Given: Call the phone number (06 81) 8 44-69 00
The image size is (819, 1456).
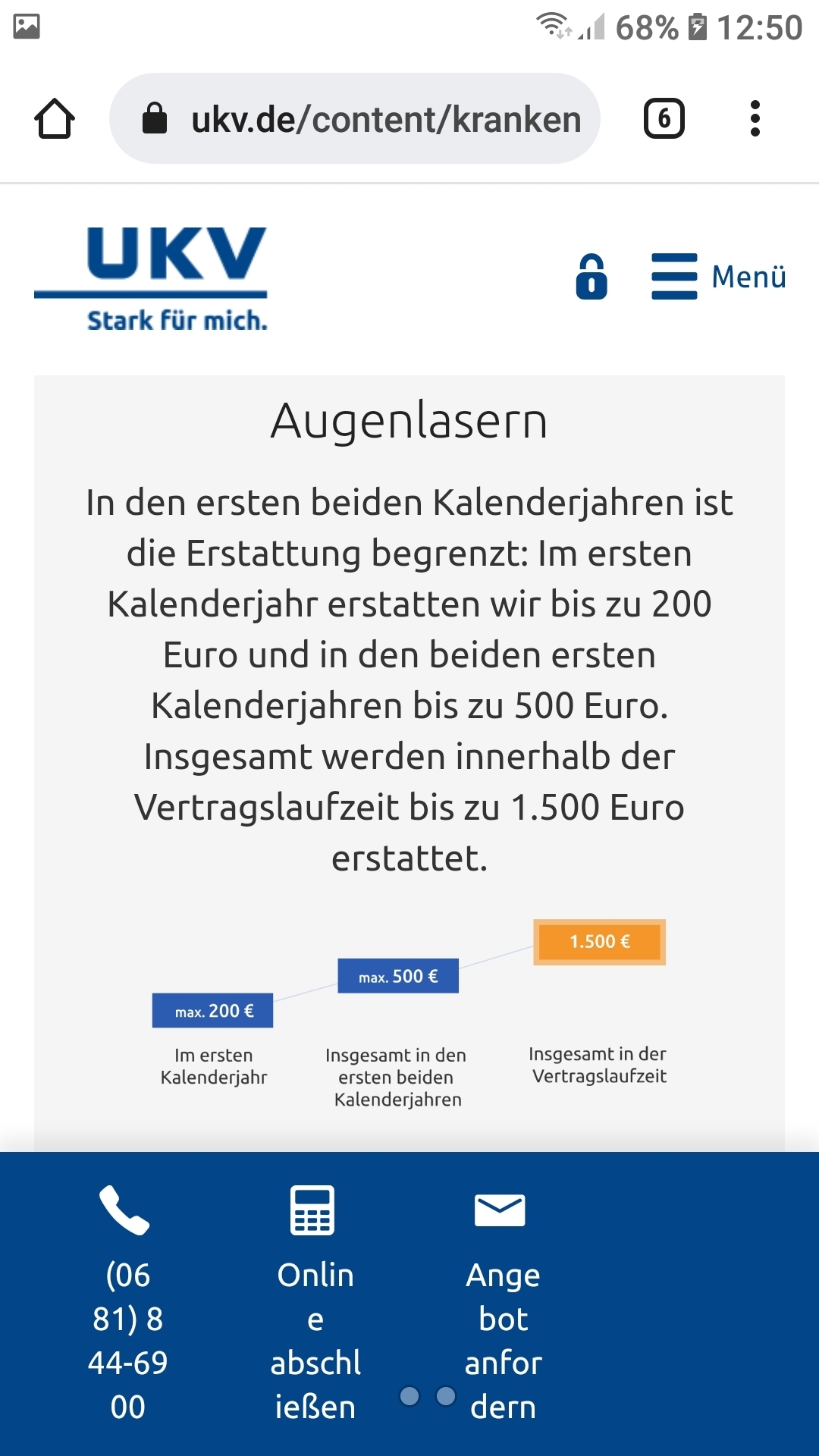Looking at the screenshot, I should [127, 1304].
